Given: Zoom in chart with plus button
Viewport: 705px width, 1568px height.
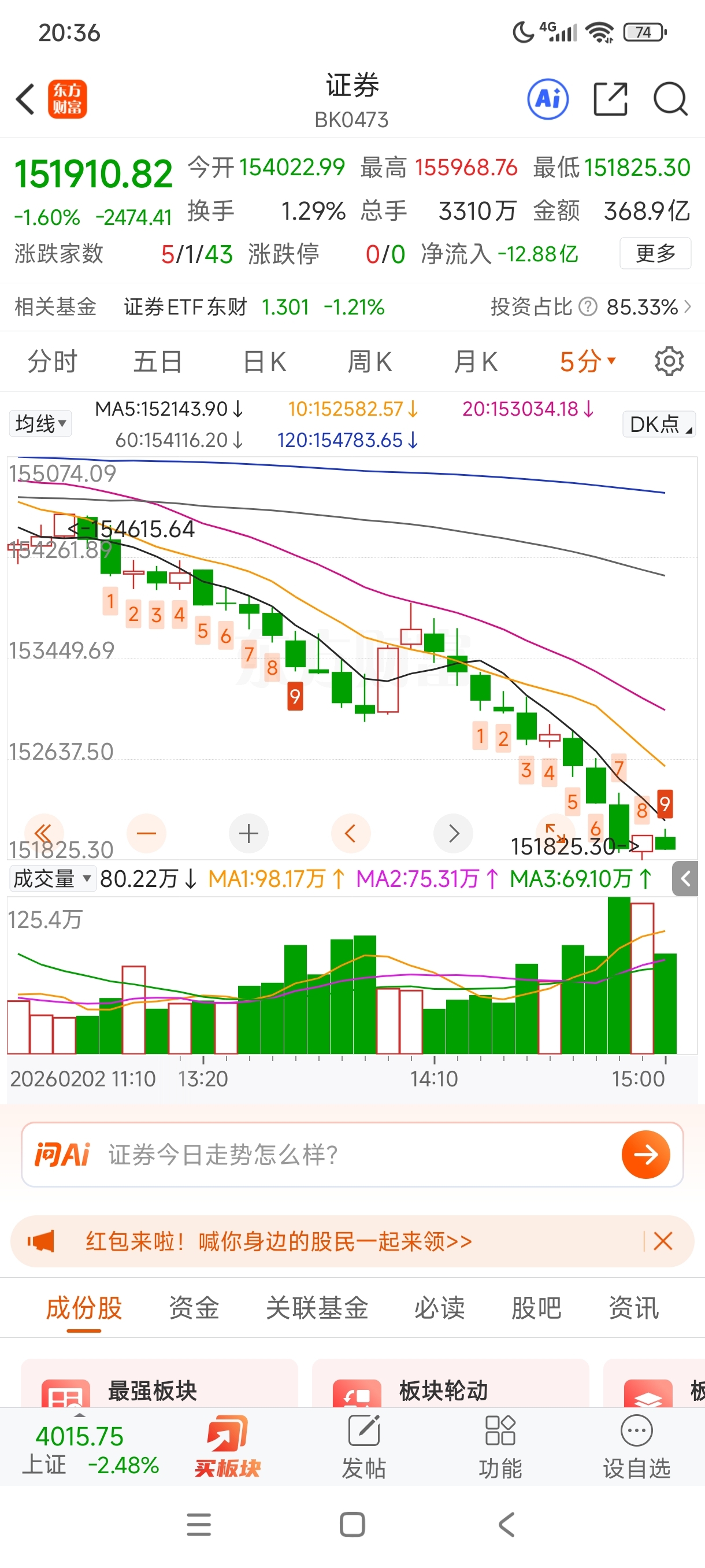Looking at the screenshot, I should pos(248,833).
